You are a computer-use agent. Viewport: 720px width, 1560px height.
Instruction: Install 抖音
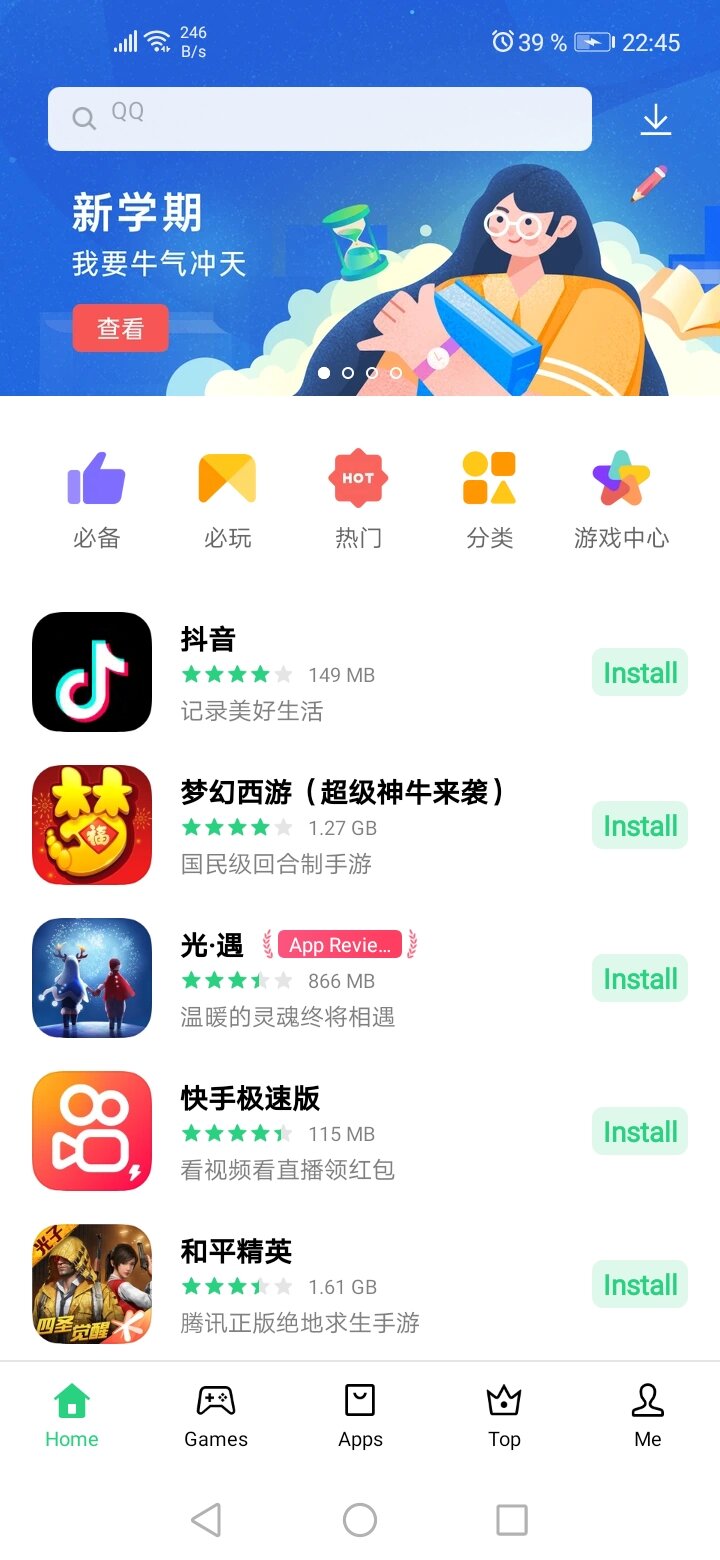[x=640, y=673]
